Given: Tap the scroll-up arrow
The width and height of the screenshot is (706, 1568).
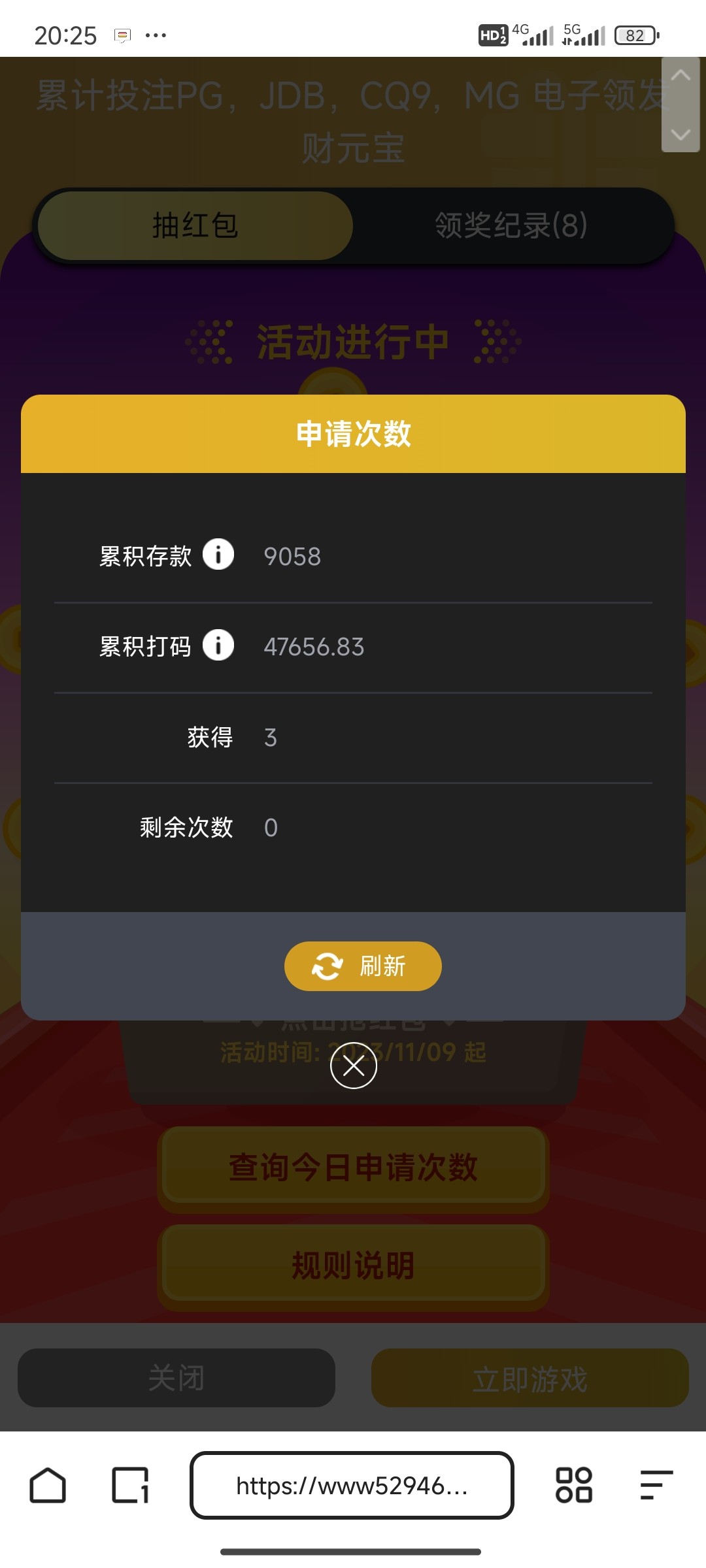Looking at the screenshot, I should click(x=681, y=76).
